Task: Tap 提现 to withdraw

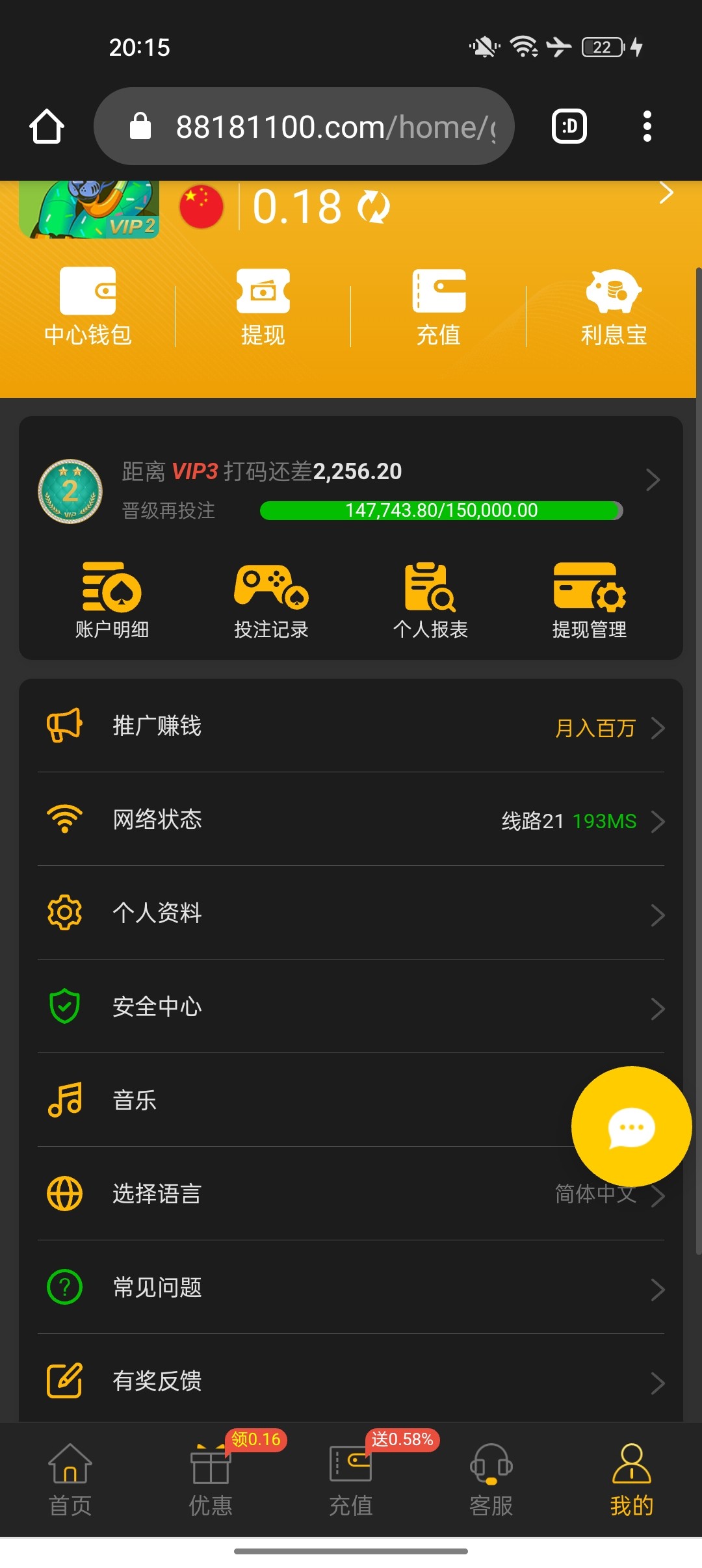Action: tap(263, 307)
